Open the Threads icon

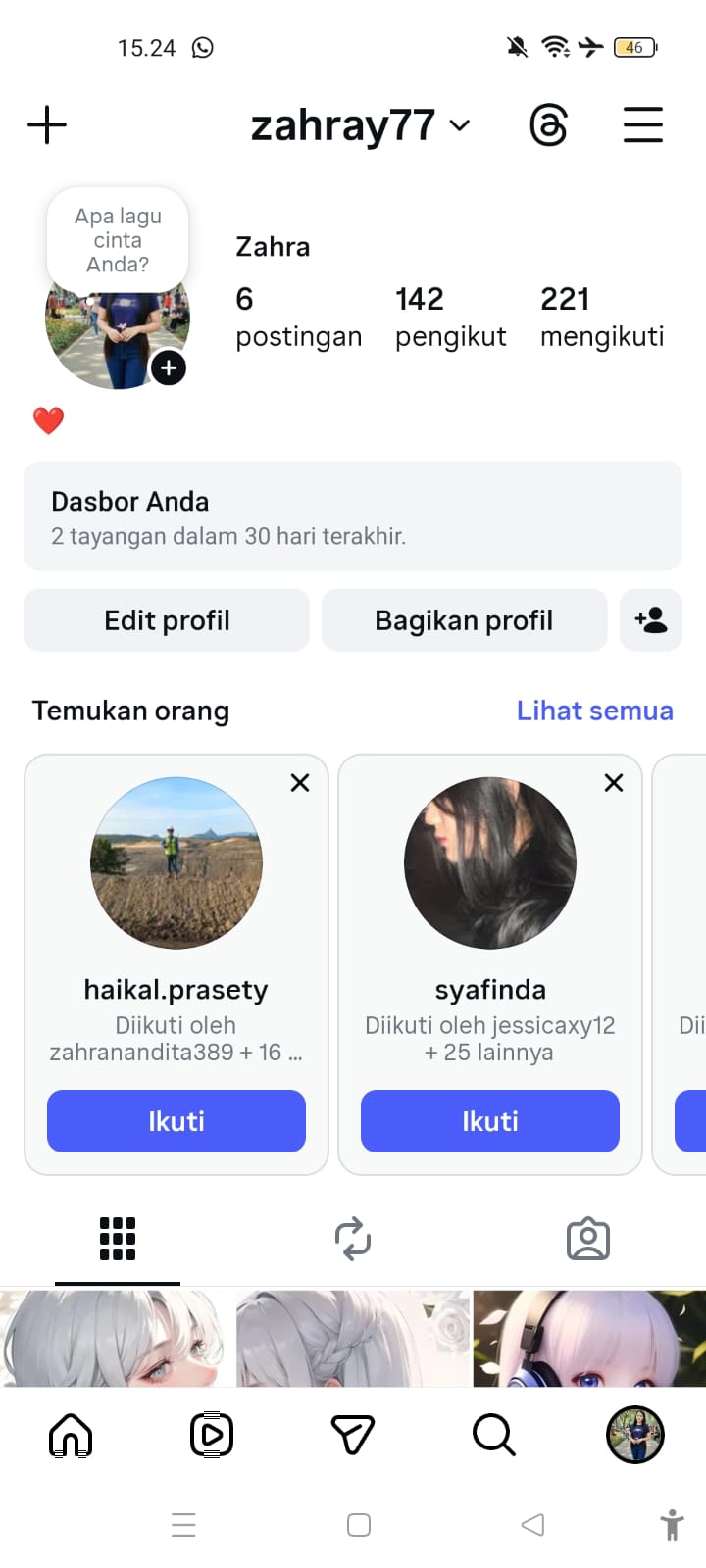click(548, 125)
